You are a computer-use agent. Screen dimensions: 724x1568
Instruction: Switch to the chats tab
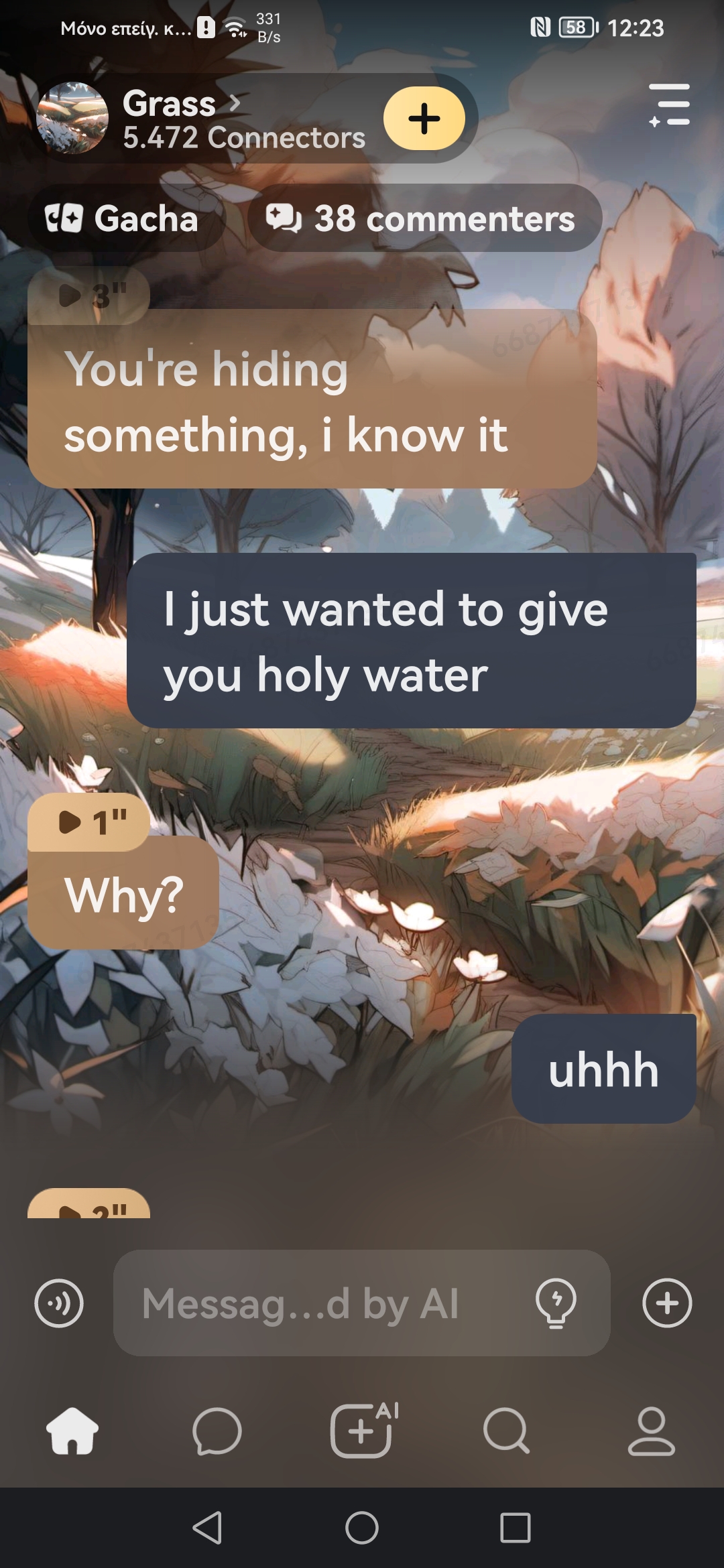click(x=217, y=1431)
